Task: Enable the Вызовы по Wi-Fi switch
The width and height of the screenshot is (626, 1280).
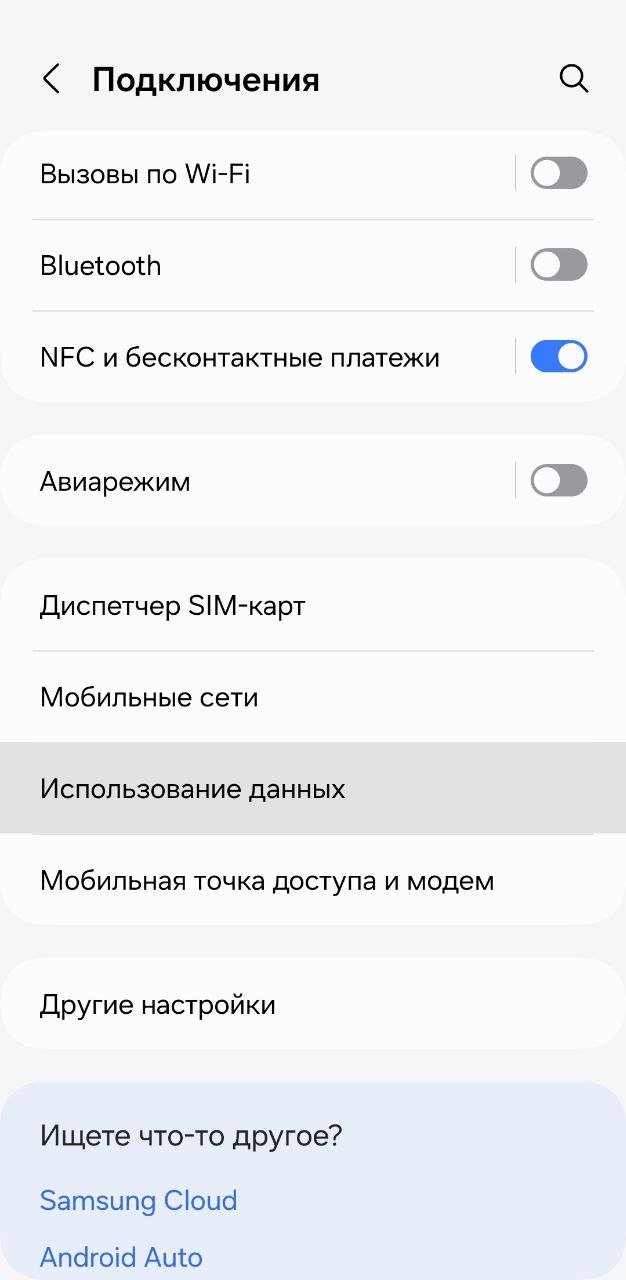Action: [558, 174]
